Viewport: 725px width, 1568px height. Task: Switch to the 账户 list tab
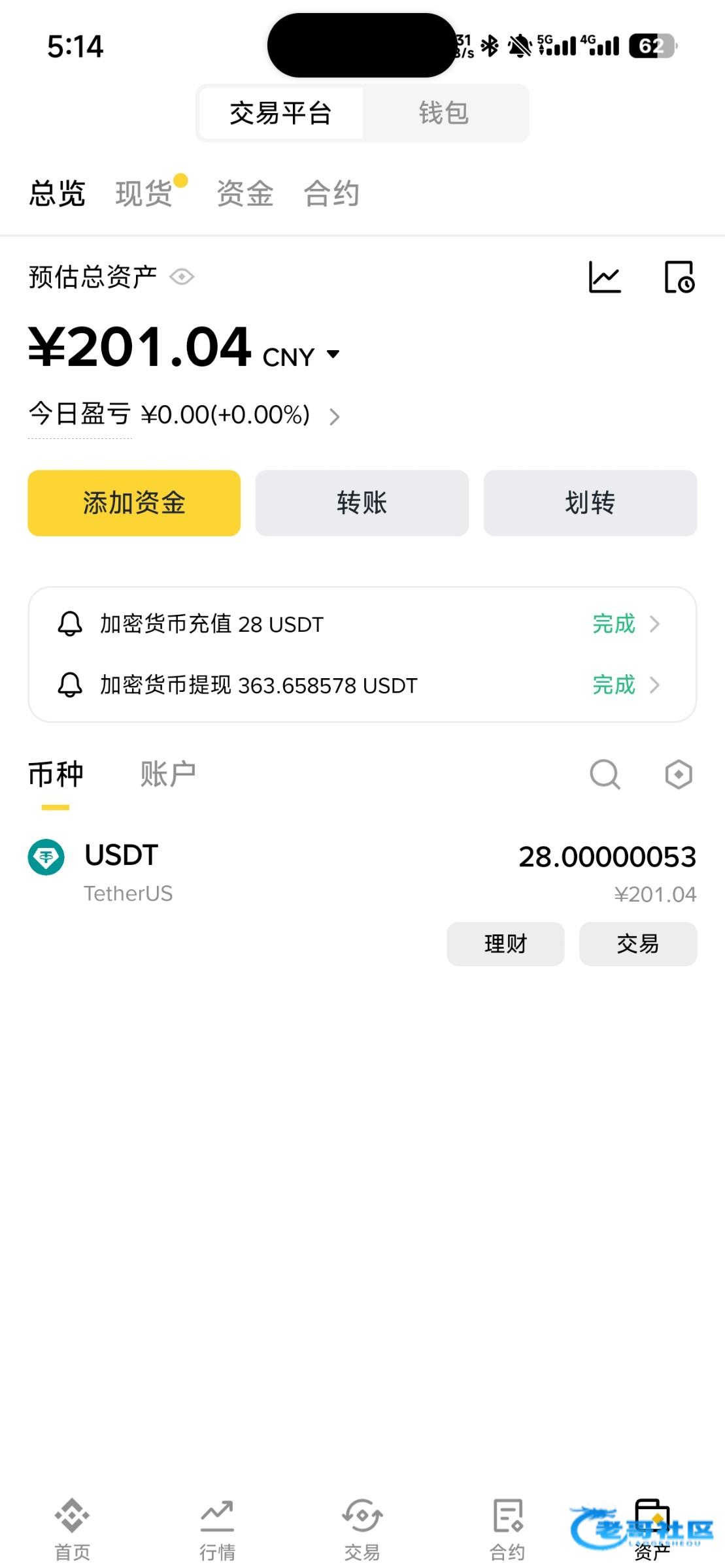(x=168, y=774)
